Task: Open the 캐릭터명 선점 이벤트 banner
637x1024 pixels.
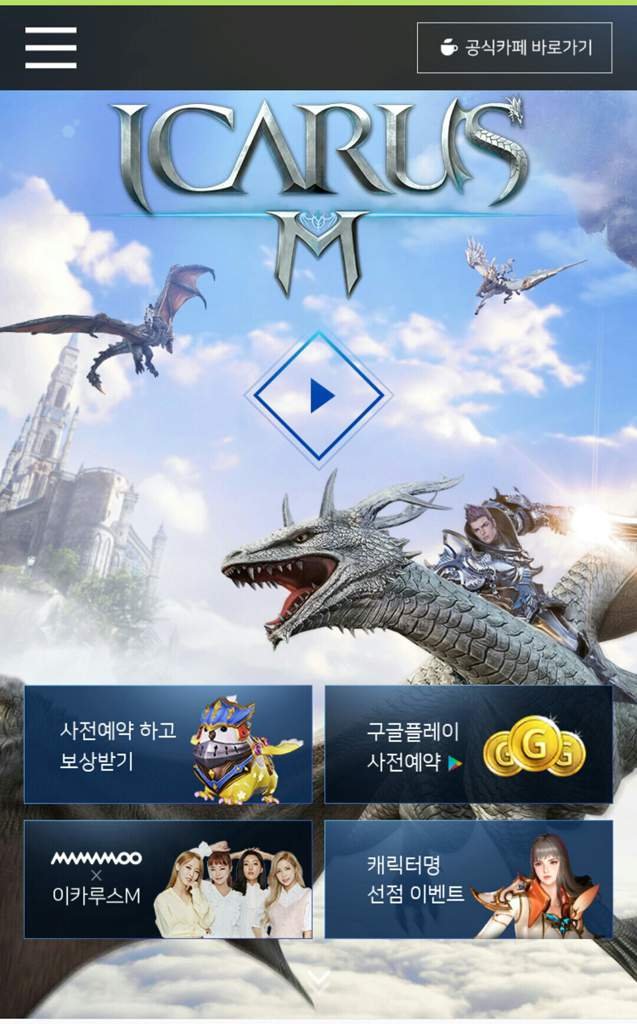Action: click(468, 879)
